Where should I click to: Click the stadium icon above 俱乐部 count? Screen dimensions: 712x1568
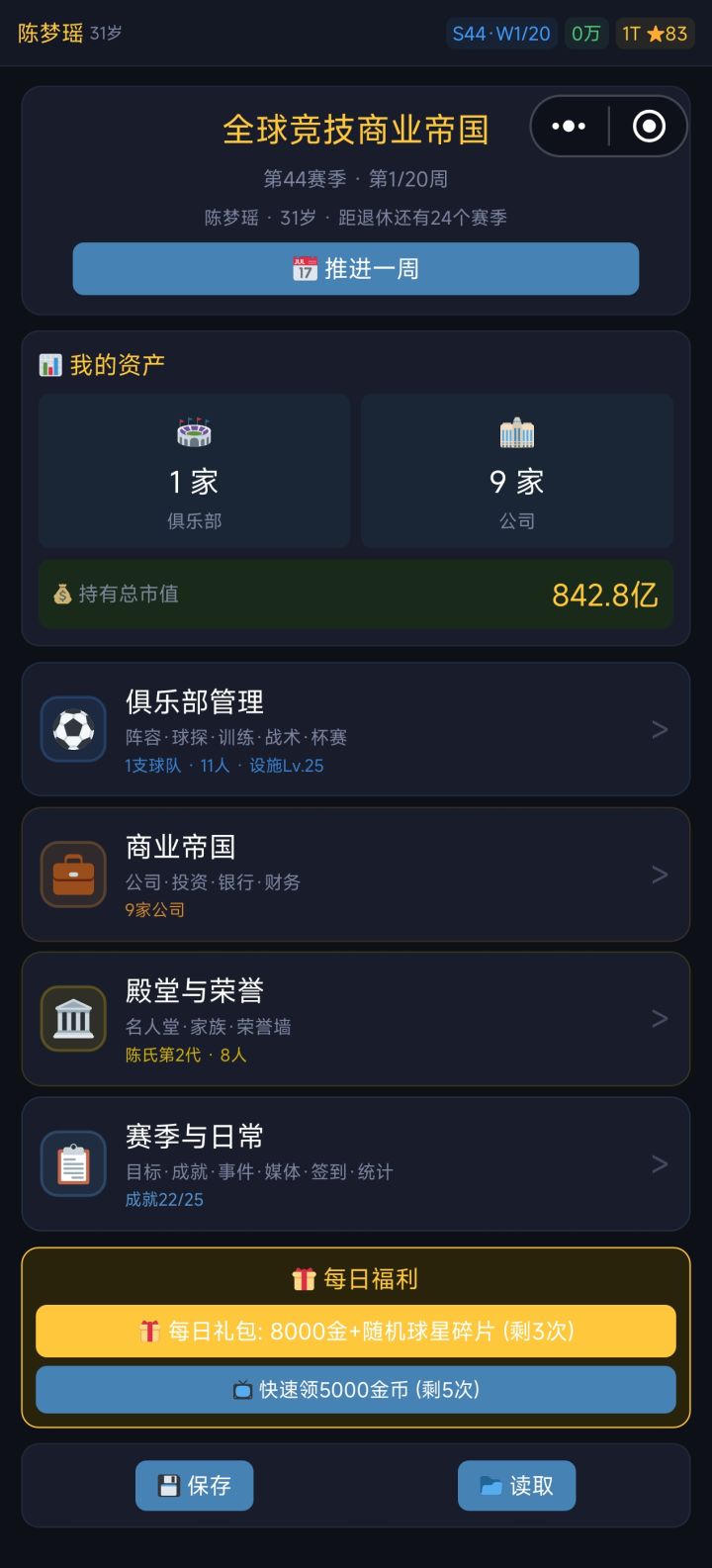[x=194, y=432]
